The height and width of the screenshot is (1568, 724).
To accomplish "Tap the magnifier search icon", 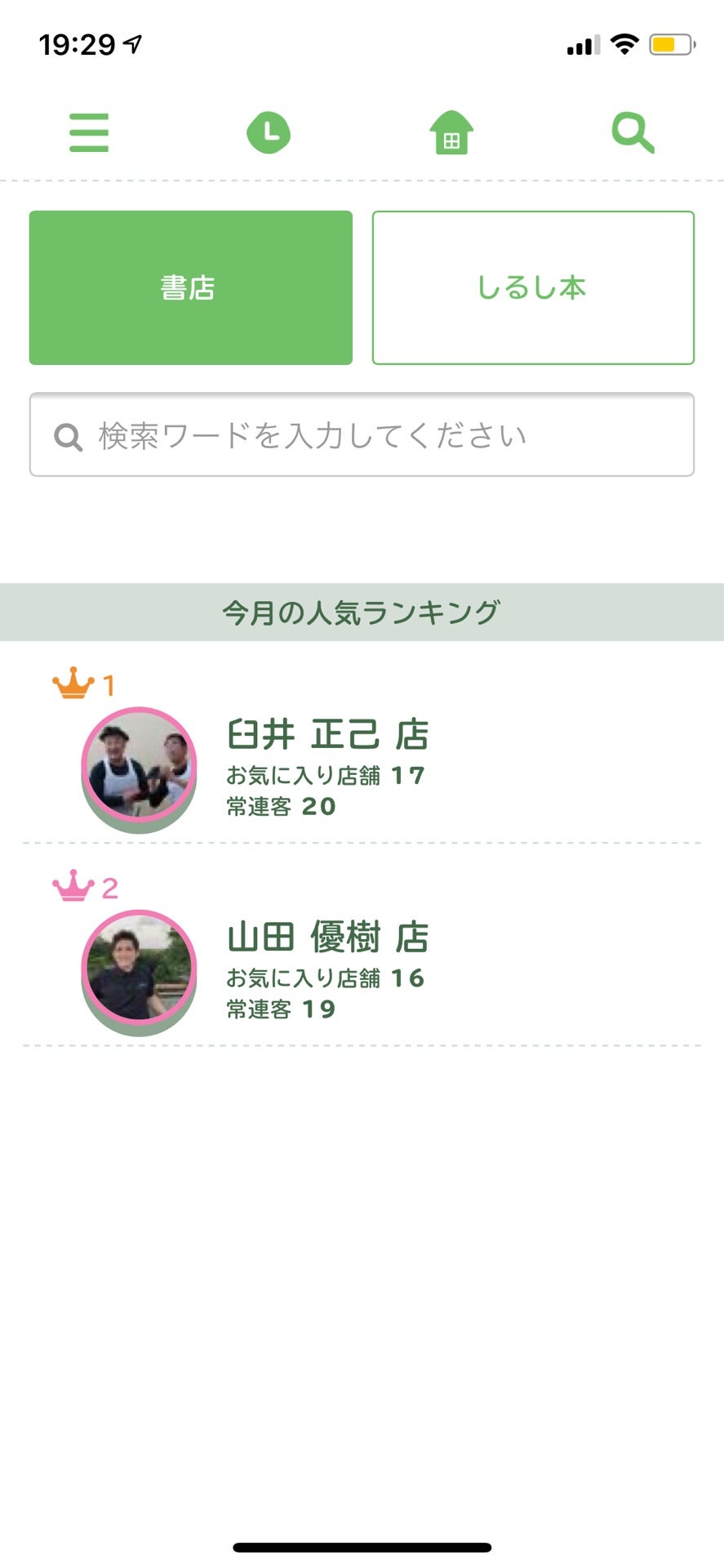I will pos(633,132).
